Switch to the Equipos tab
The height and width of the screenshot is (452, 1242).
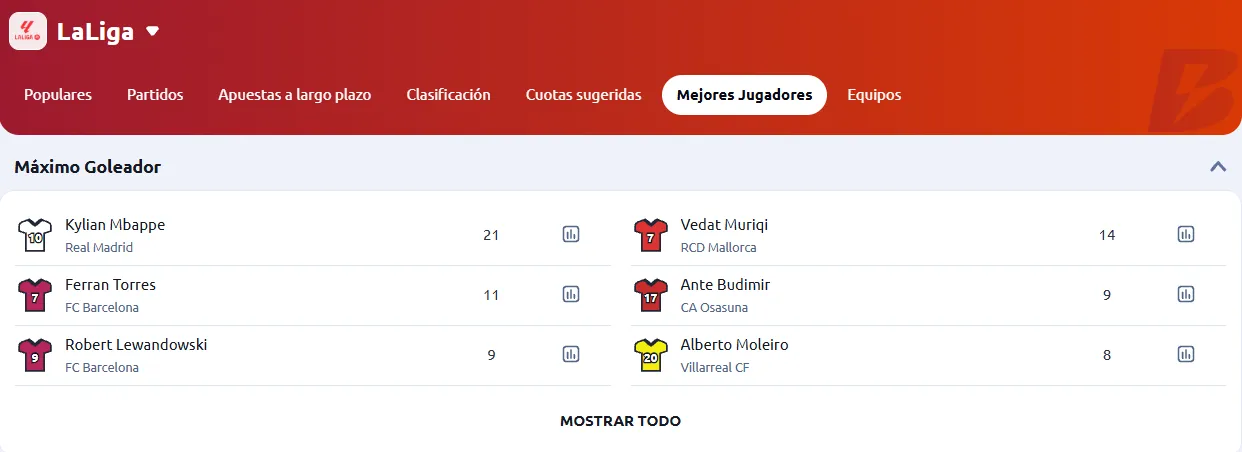pos(874,95)
